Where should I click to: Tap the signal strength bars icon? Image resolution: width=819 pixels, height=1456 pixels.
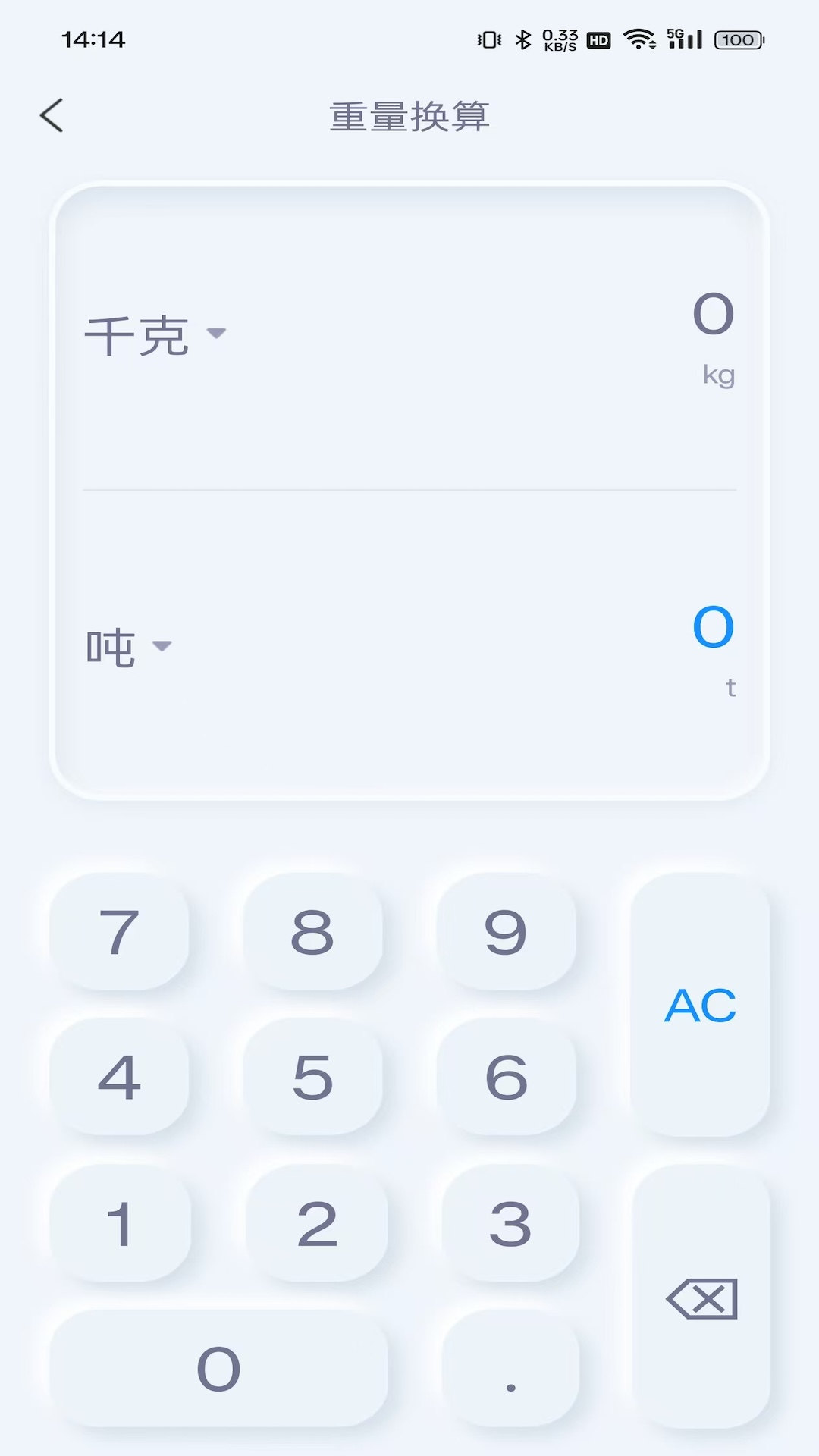pyautogui.click(x=687, y=42)
